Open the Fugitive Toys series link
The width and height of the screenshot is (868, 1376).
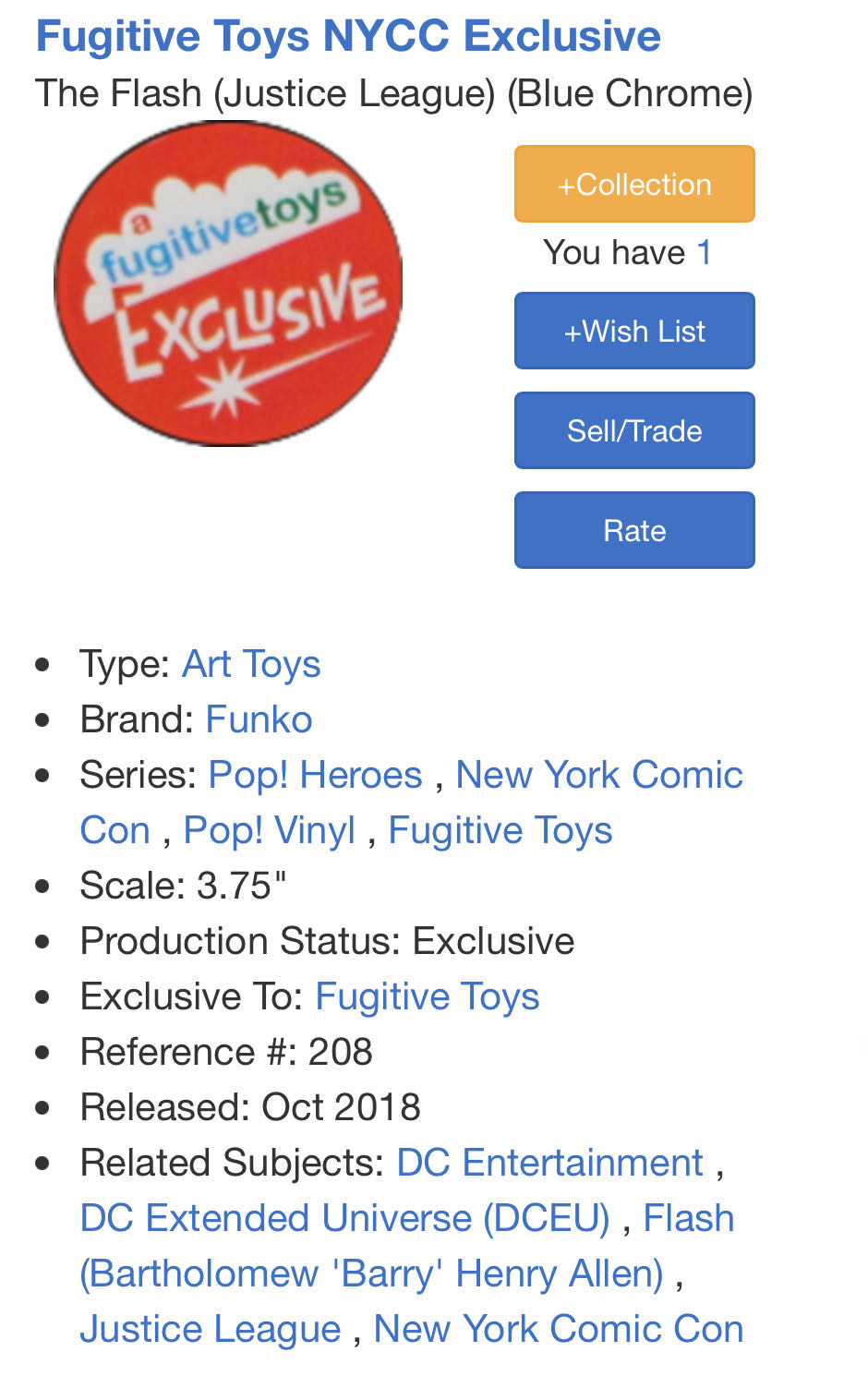500,829
